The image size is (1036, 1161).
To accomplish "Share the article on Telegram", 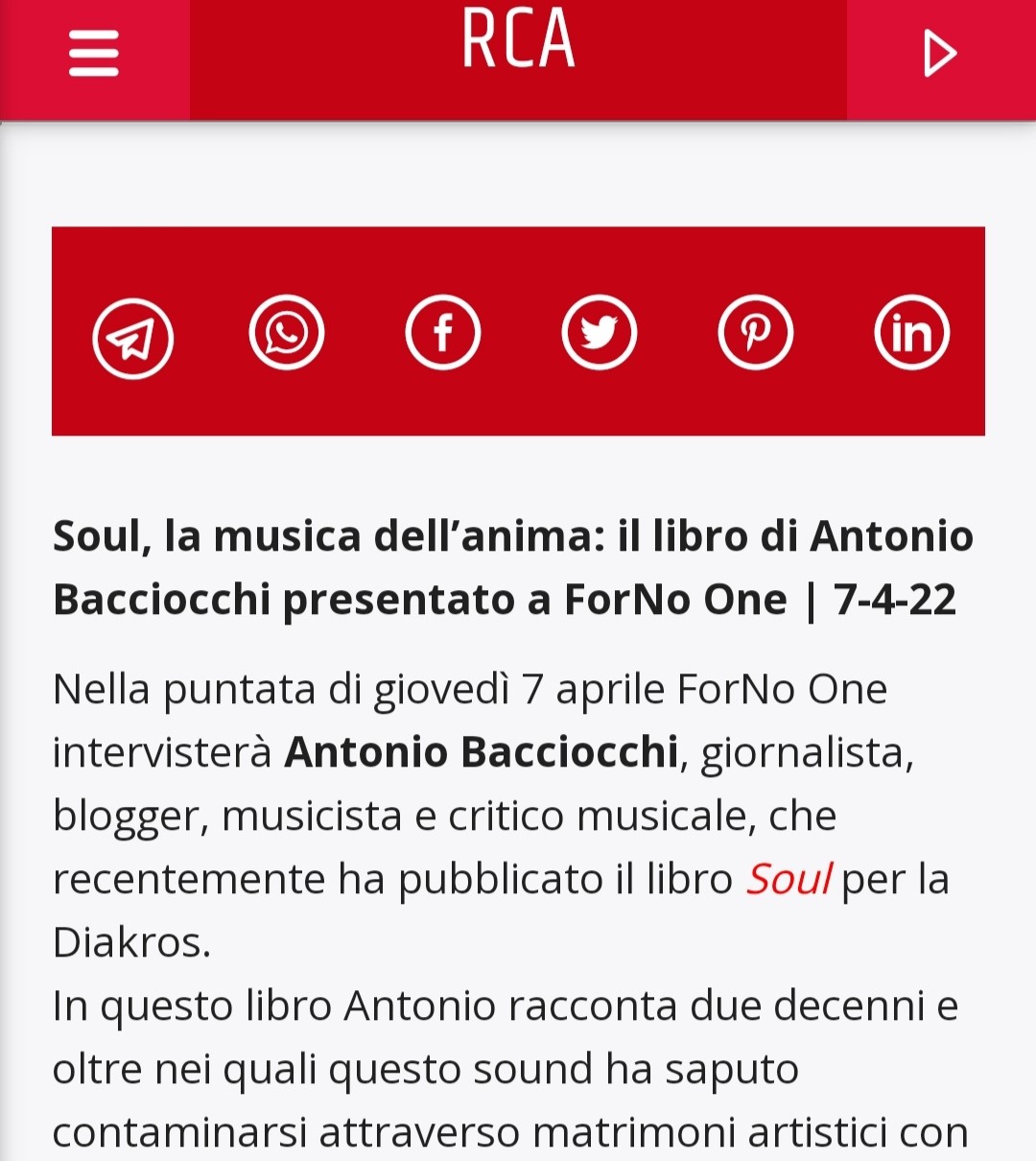I will coord(132,339).
